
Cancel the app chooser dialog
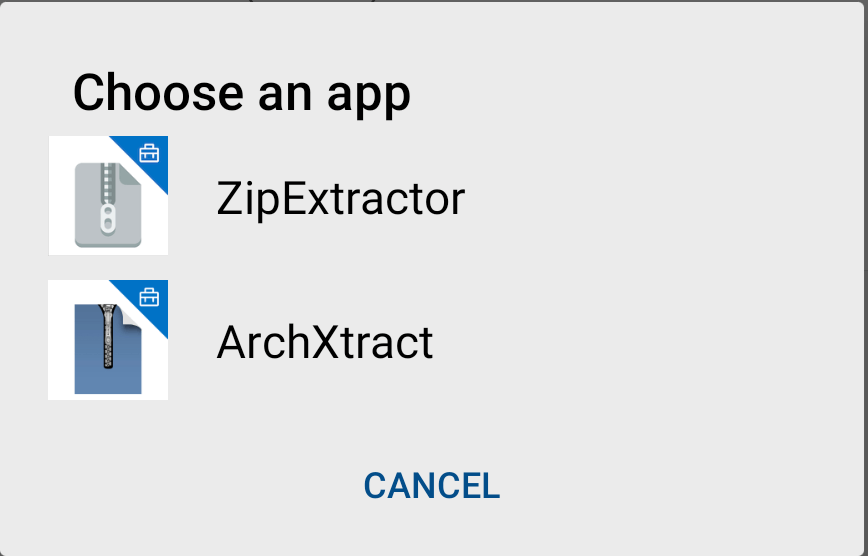pos(431,486)
